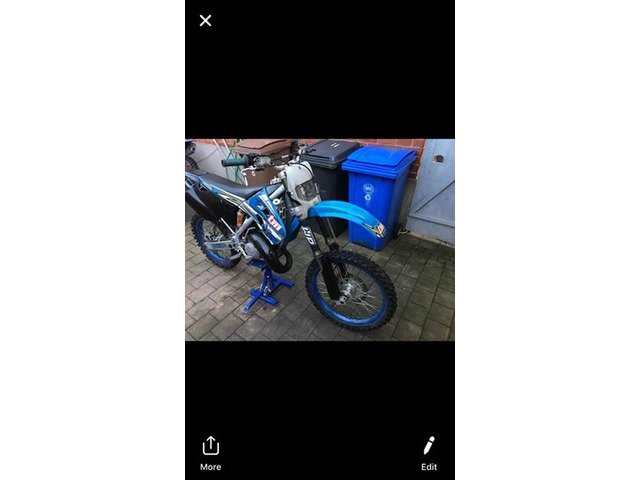This screenshot has width=640, height=480.
Task: Edit this photo
Action: pos(429,451)
